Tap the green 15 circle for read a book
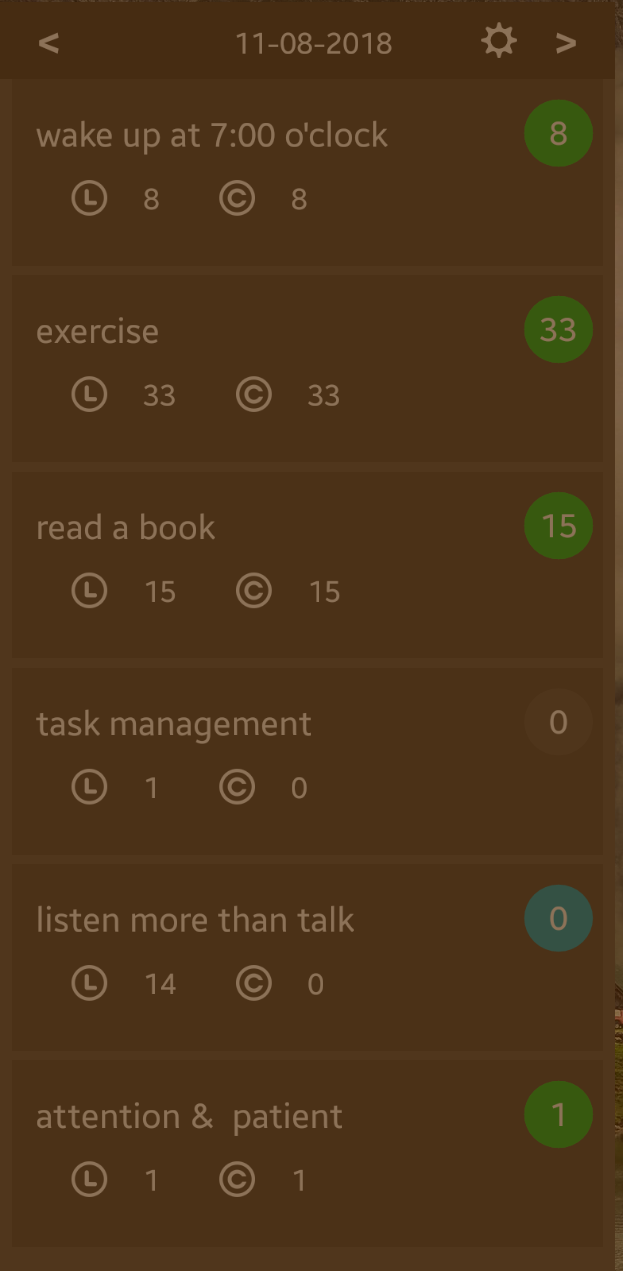The height and width of the screenshot is (1271, 623). click(558, 526)
